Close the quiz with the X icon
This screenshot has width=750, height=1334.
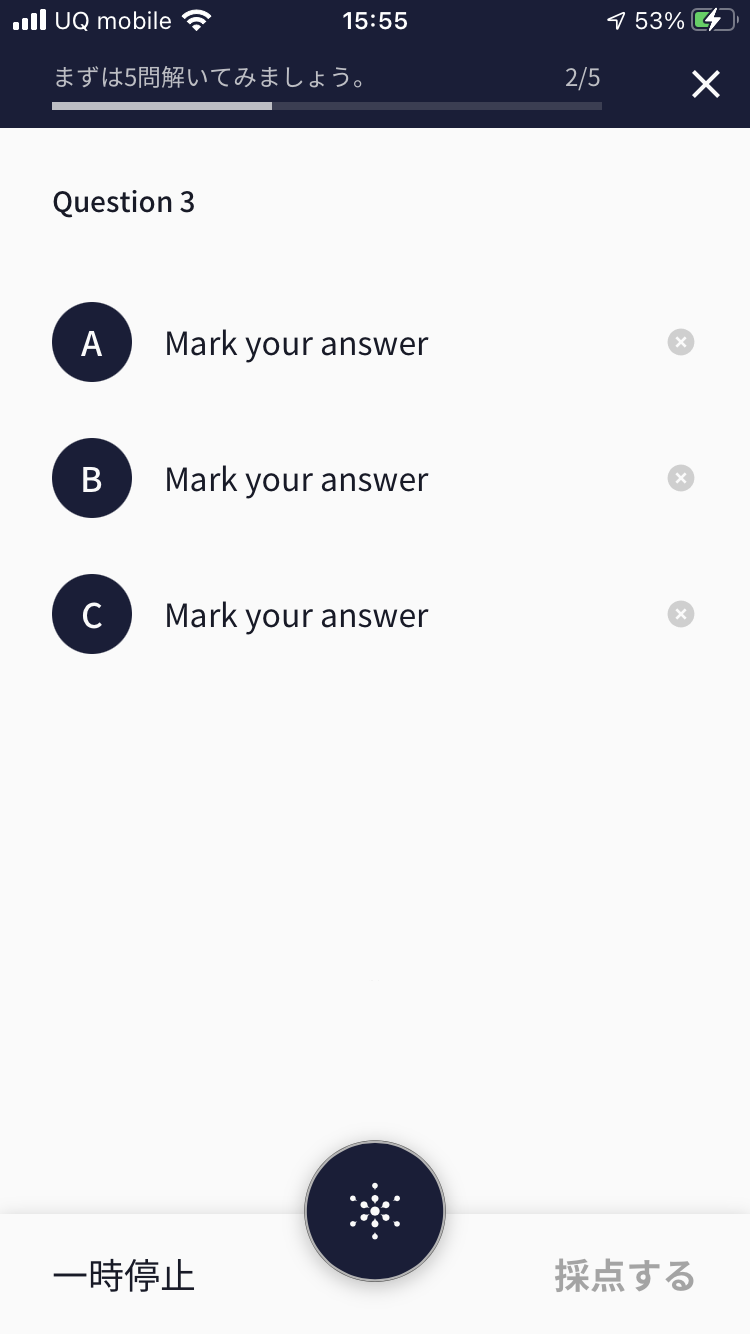tap(706, 85)
